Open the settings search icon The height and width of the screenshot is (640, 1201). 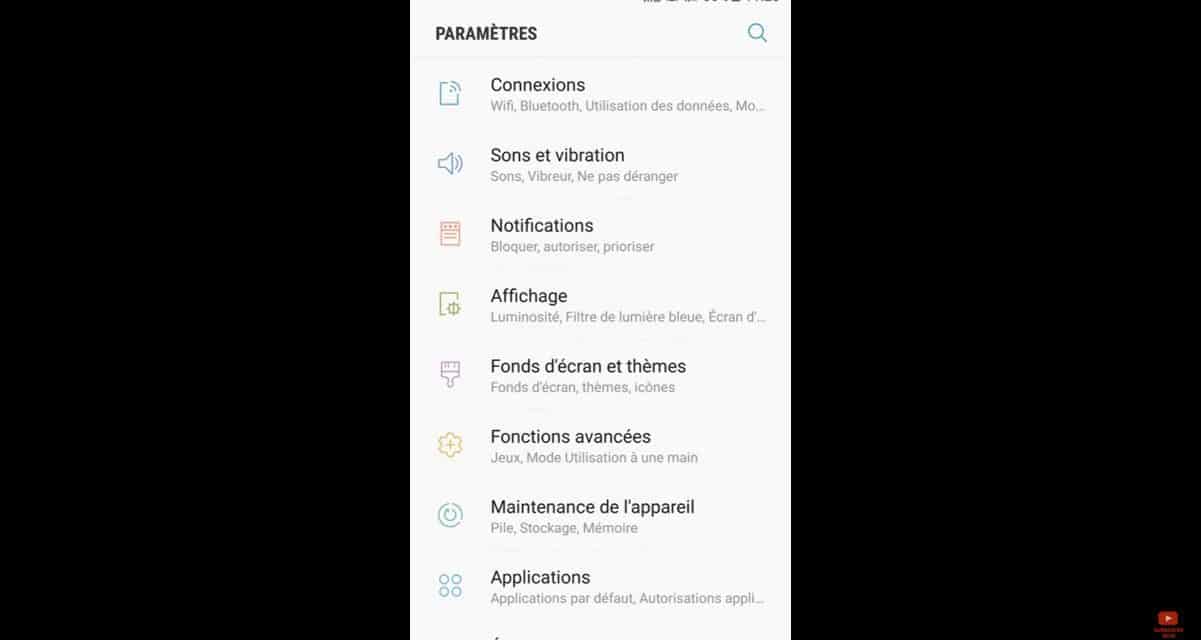[757, 33]
